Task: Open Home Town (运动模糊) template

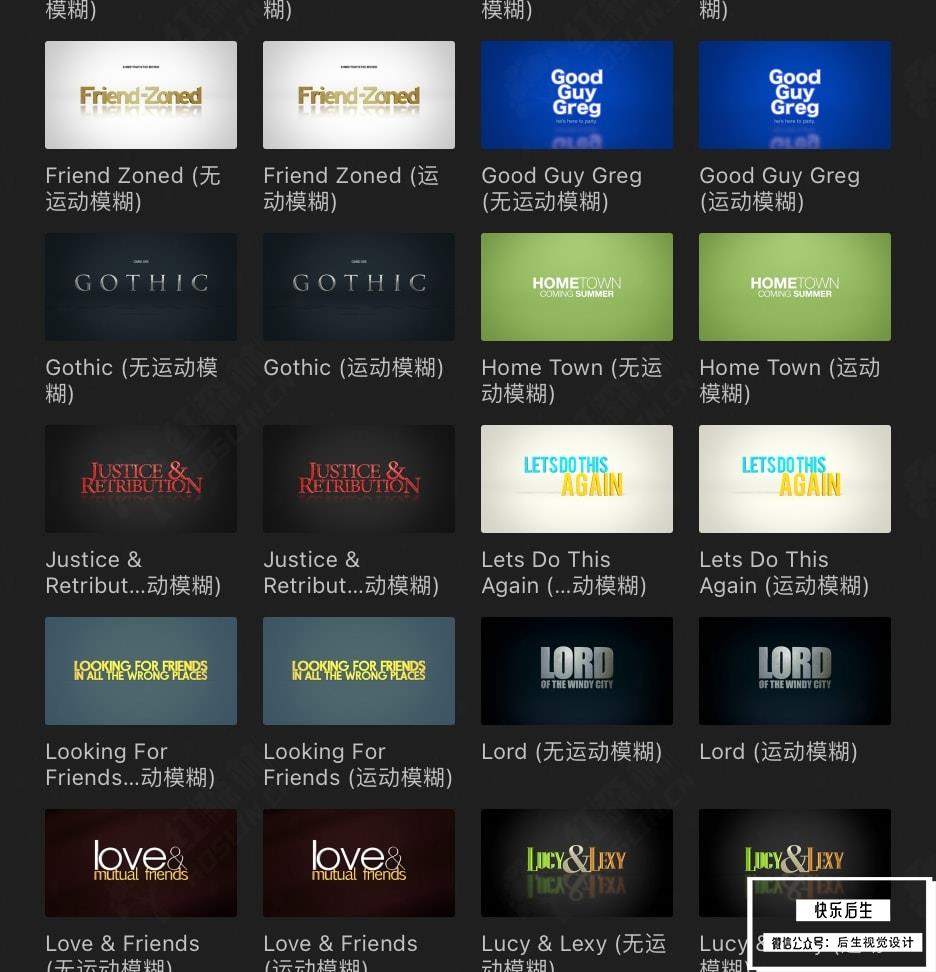Action: [x=795, y=287]
